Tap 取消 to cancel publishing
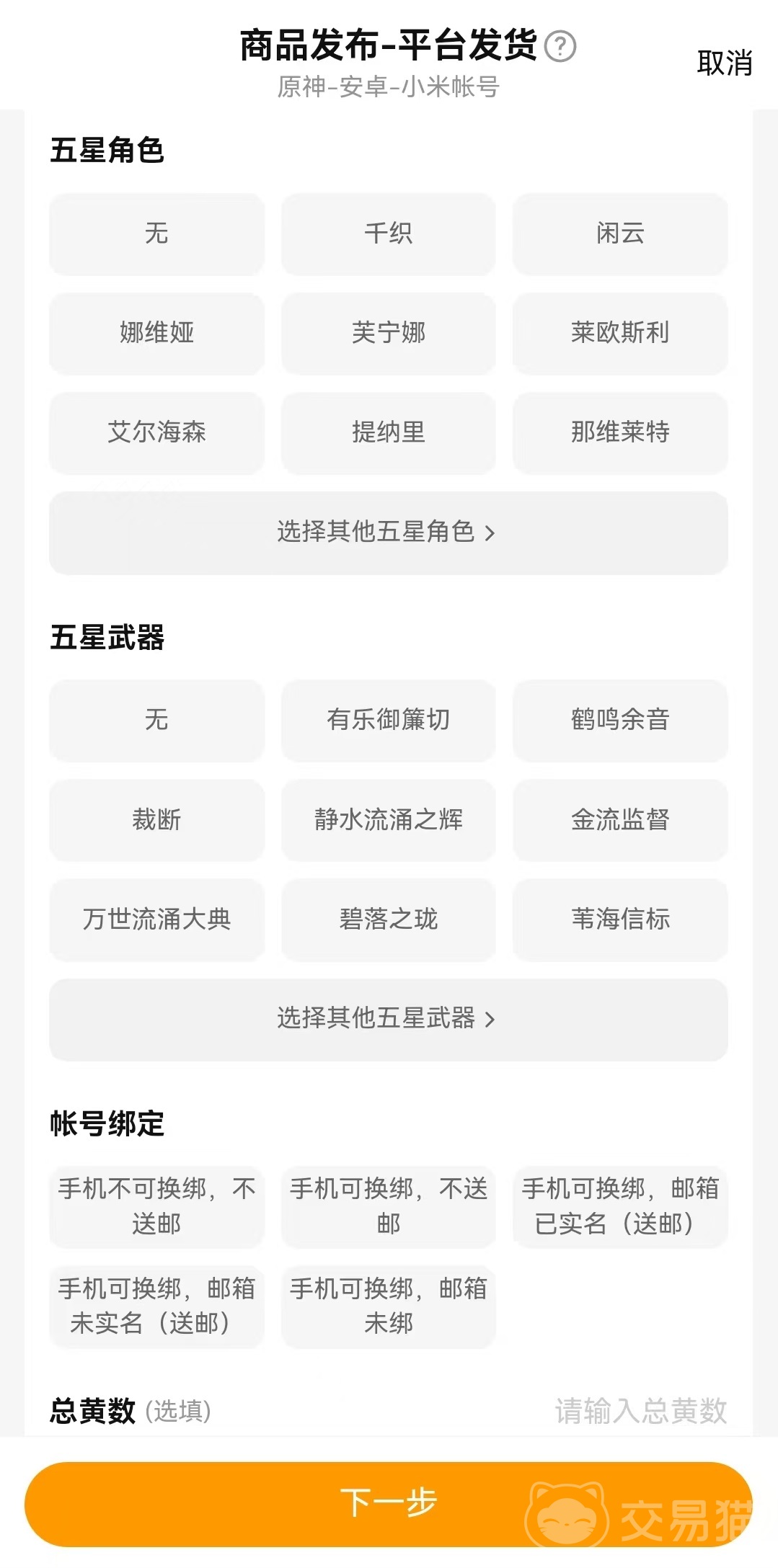778x1568 pixels. [724, 63]
